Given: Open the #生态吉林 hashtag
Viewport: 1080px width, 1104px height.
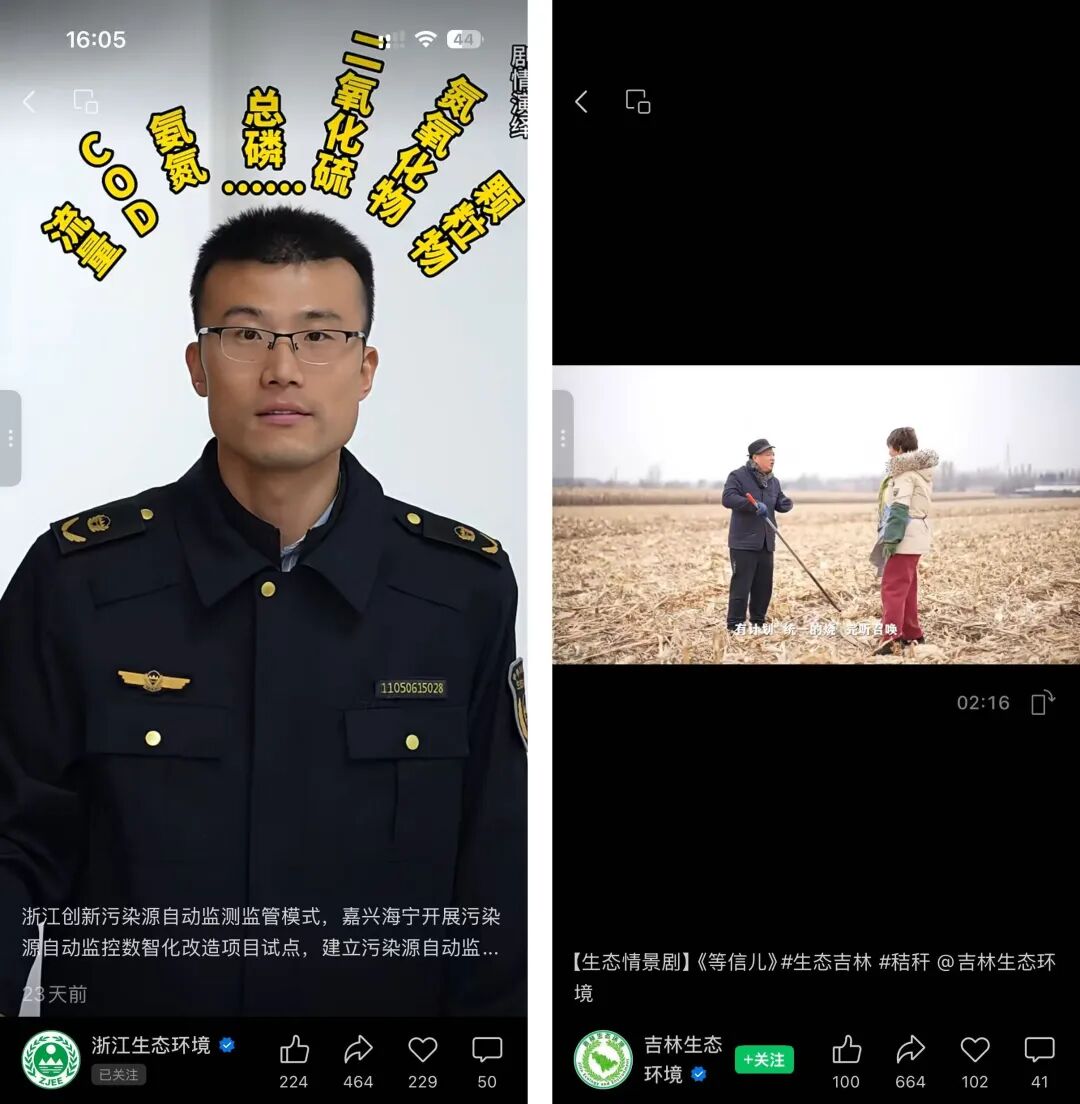Looking at the screenshot, I should (x=825, y=963).
